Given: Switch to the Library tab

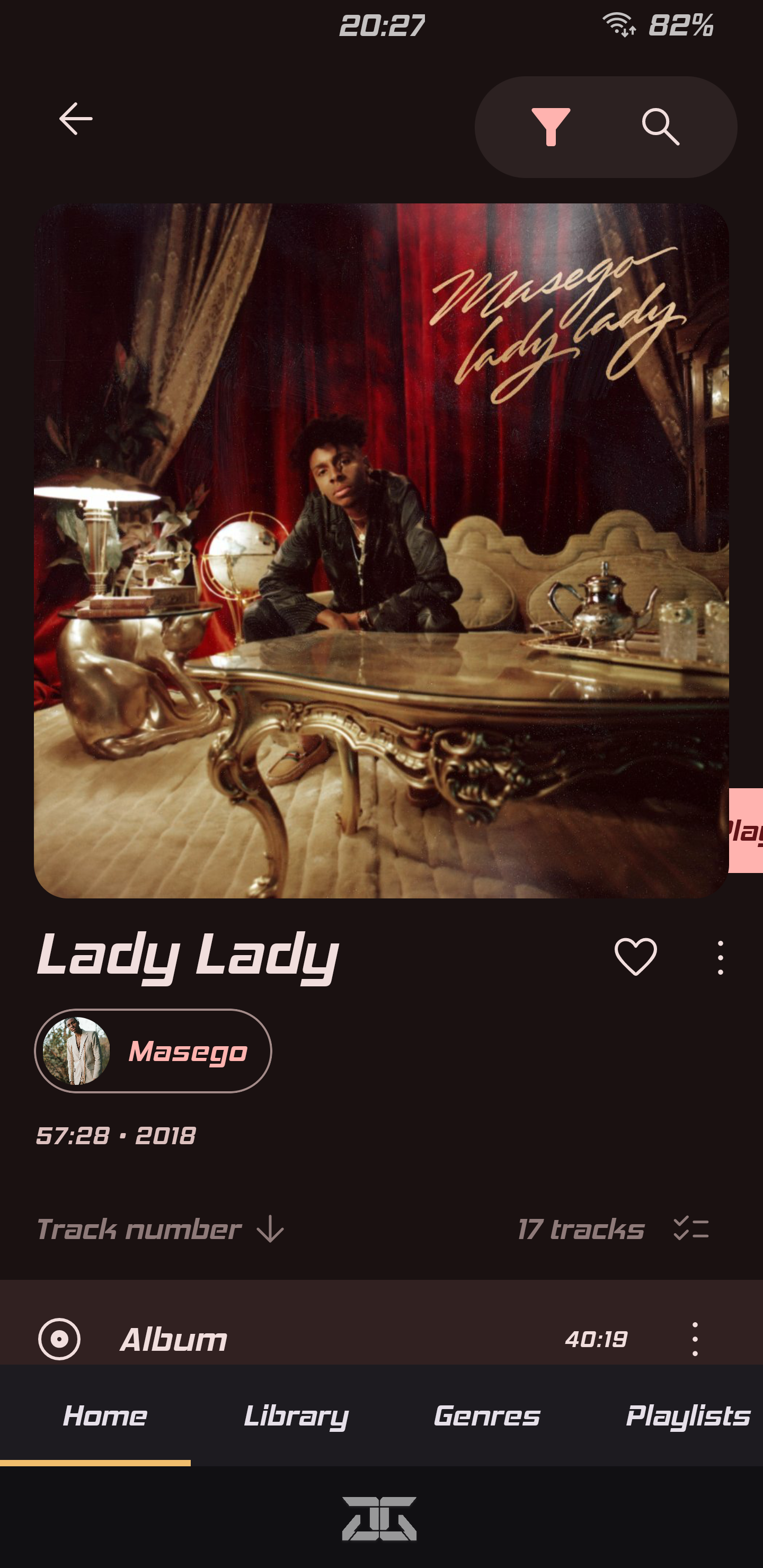Looking at the screenshot, I should click(x=296, y=1415).
